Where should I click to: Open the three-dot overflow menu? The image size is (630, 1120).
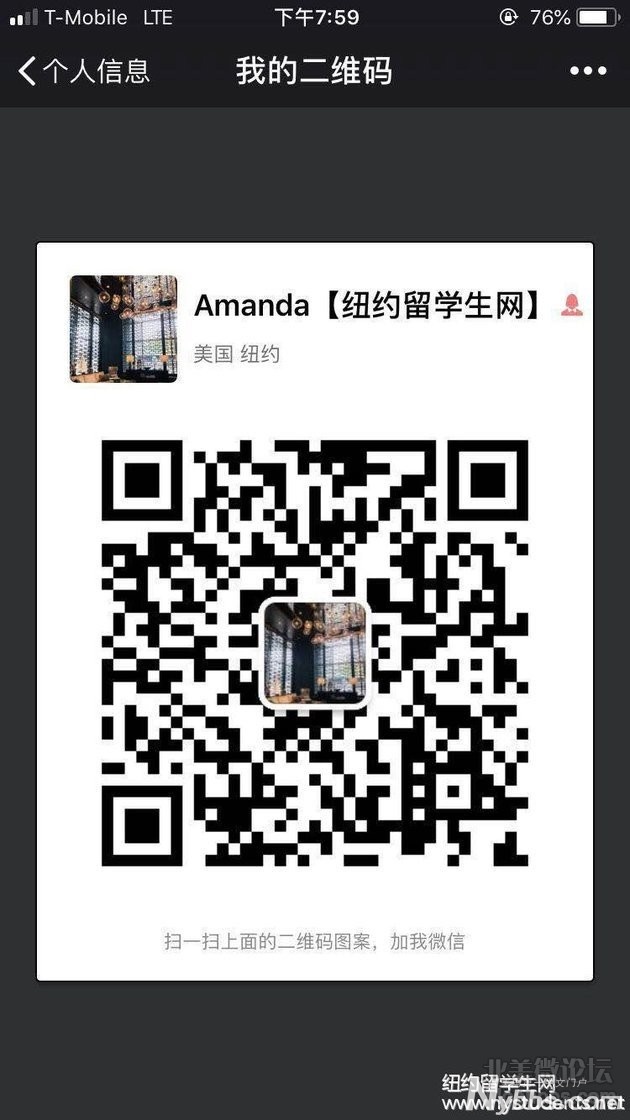[x=587, y=71]
